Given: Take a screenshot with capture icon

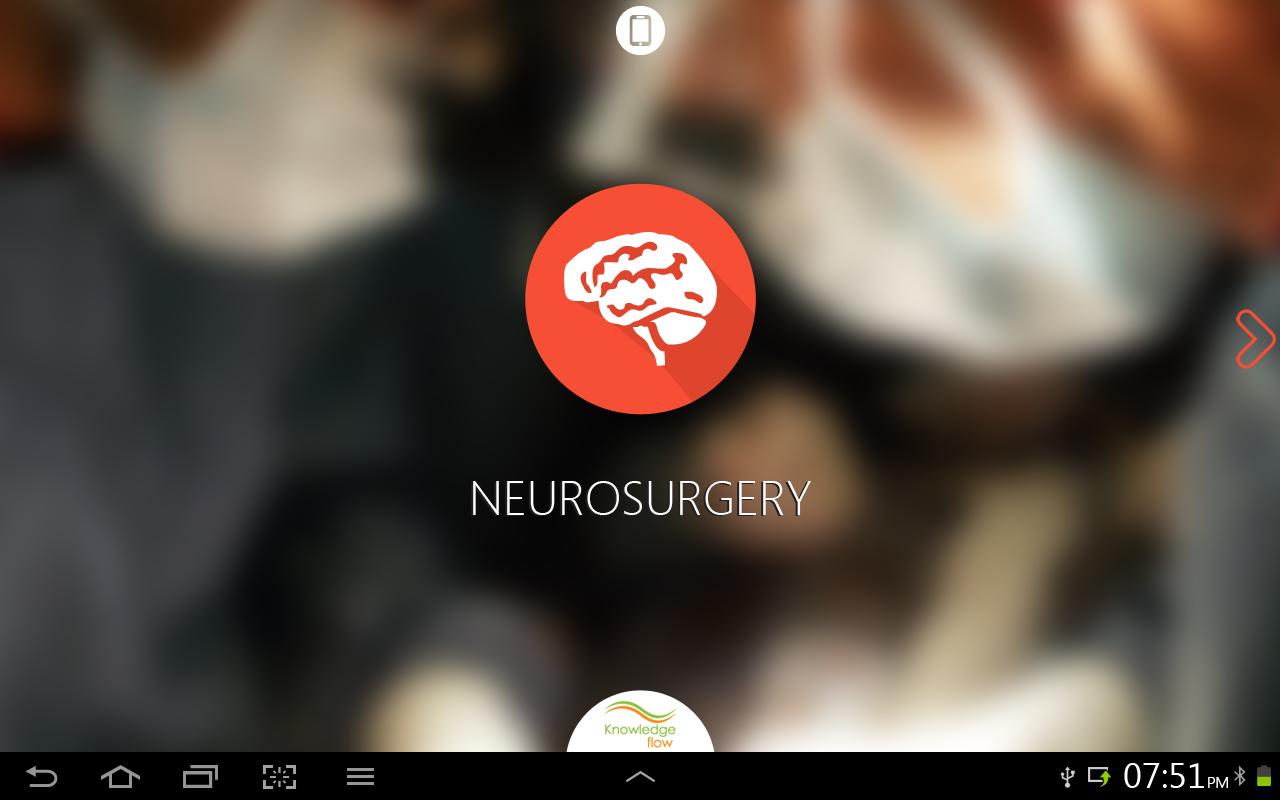Looking at the screenshot, I should pyautogui.click(x=280, y=776).
